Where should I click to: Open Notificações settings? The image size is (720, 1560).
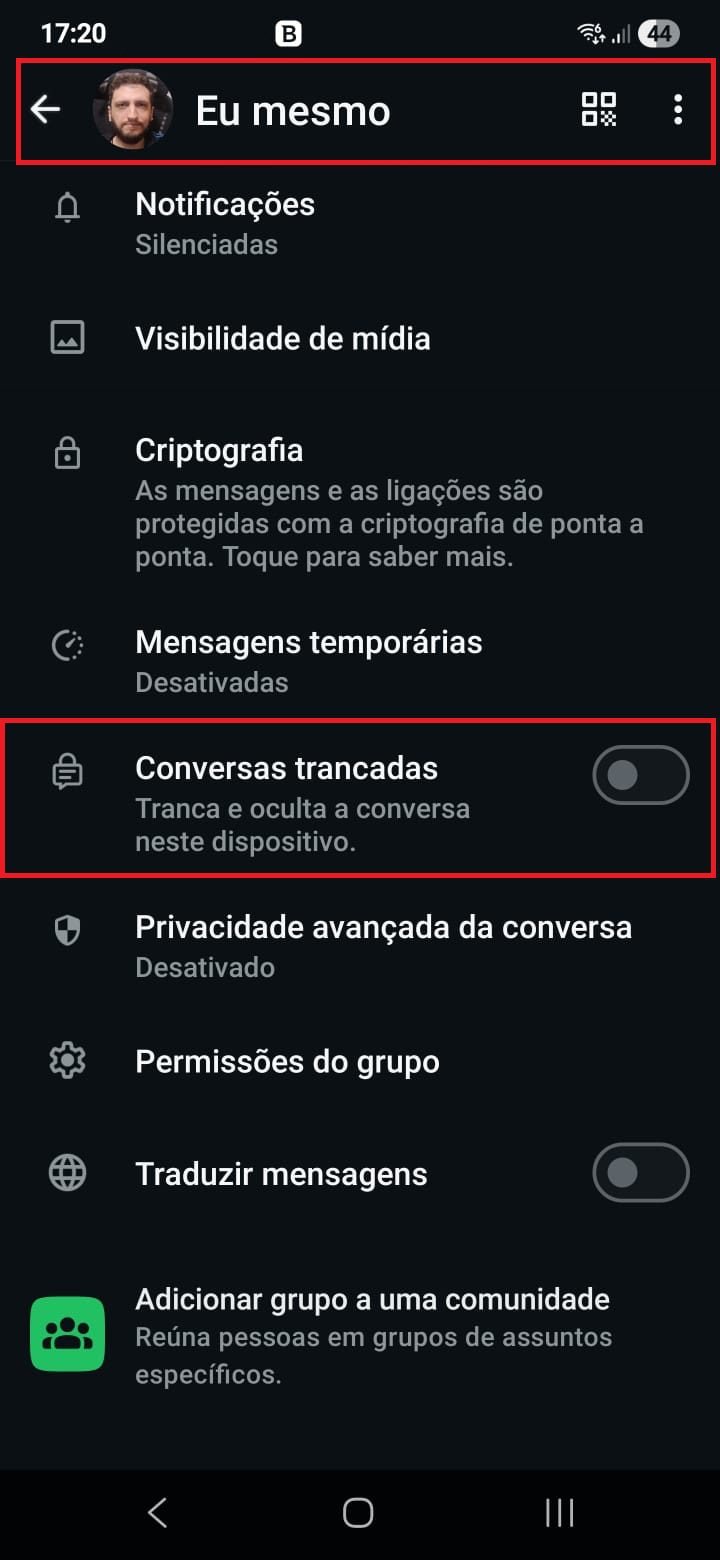coord(300,220)
